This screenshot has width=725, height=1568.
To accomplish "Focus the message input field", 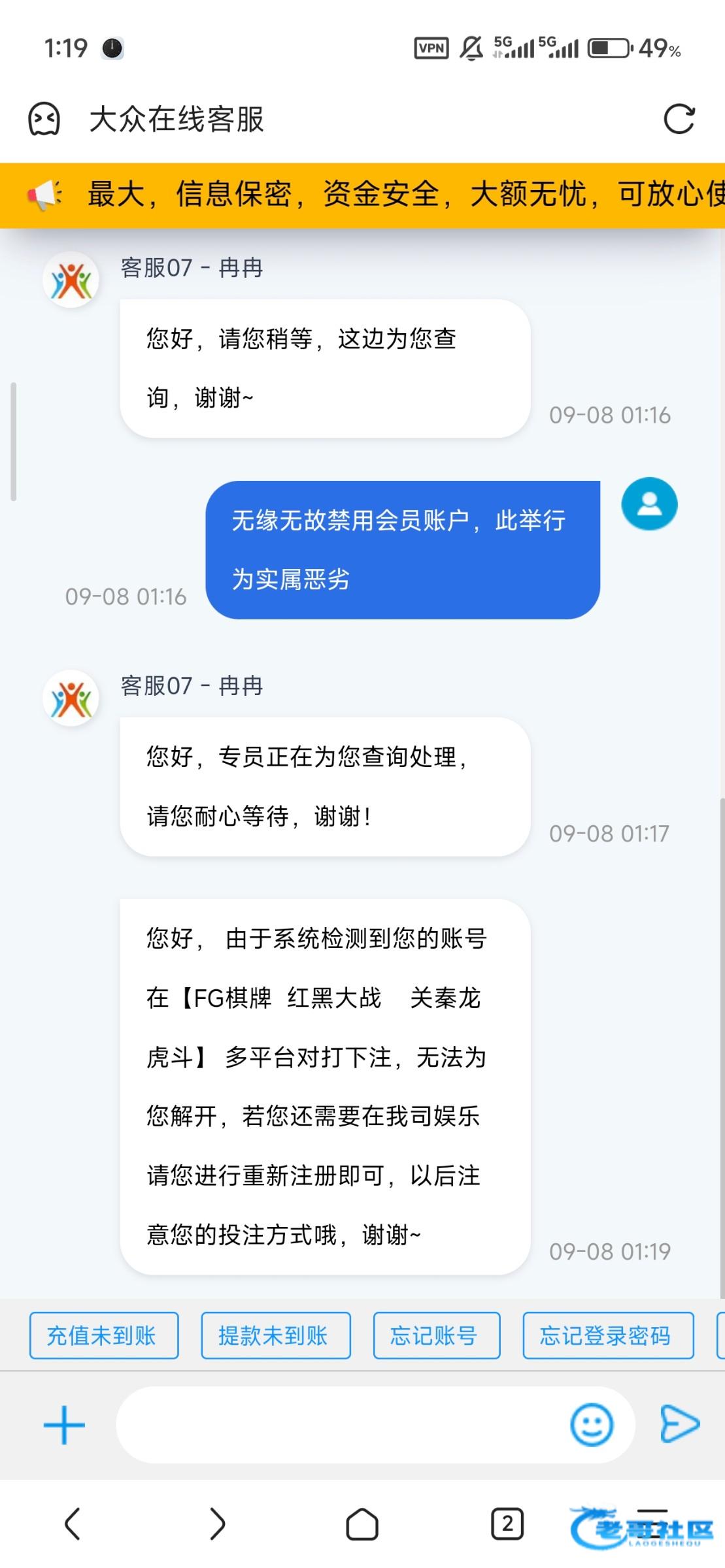I will pyautogui.click(x=340, y=1425).
